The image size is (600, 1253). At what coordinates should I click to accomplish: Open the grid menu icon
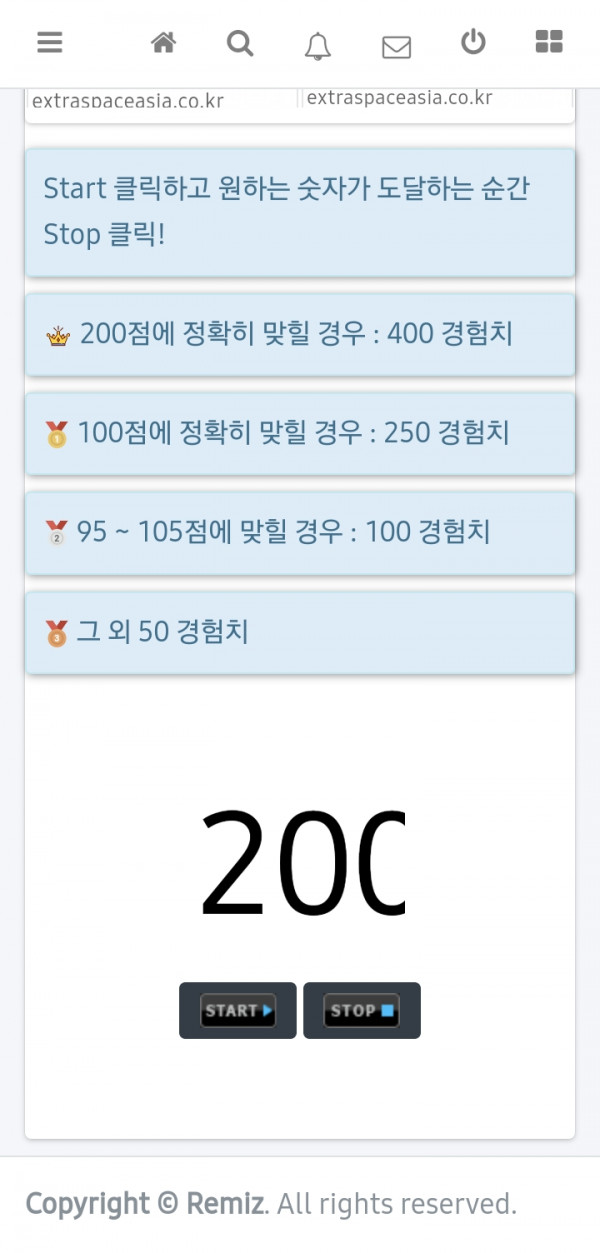pos(549,42)
